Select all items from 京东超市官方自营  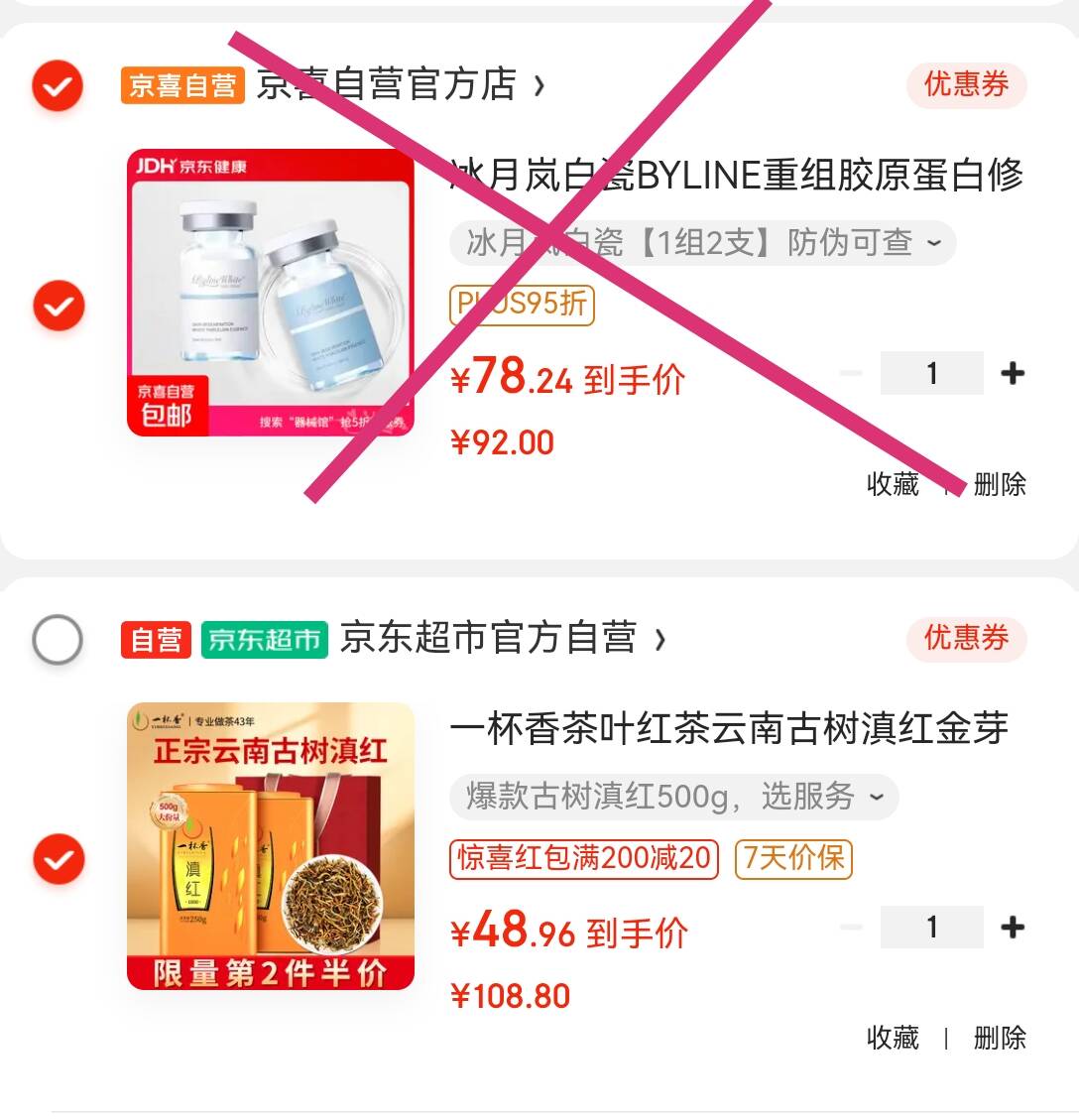pos(58,640)
